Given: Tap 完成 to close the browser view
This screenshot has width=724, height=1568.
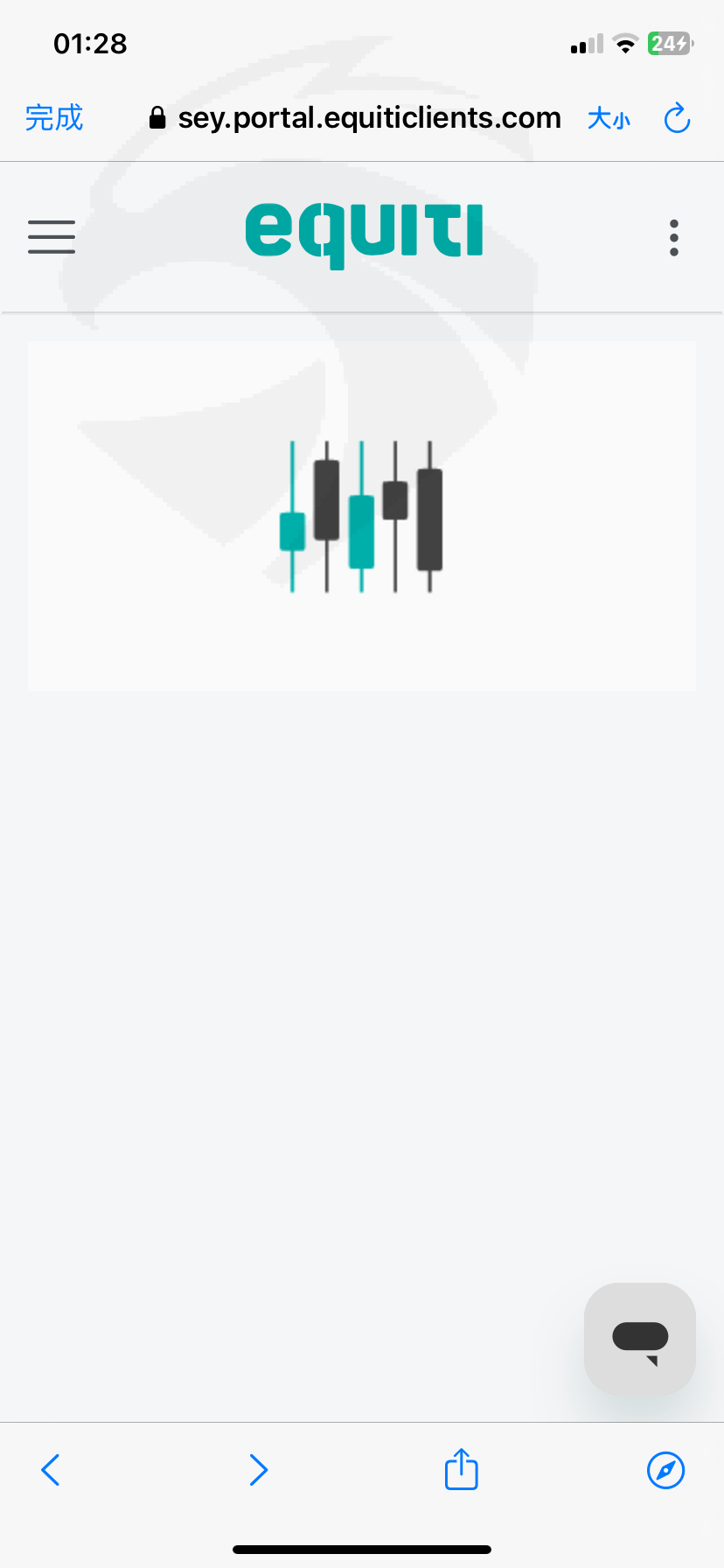Looking at the screenshot, I should [x=54, y=118].
